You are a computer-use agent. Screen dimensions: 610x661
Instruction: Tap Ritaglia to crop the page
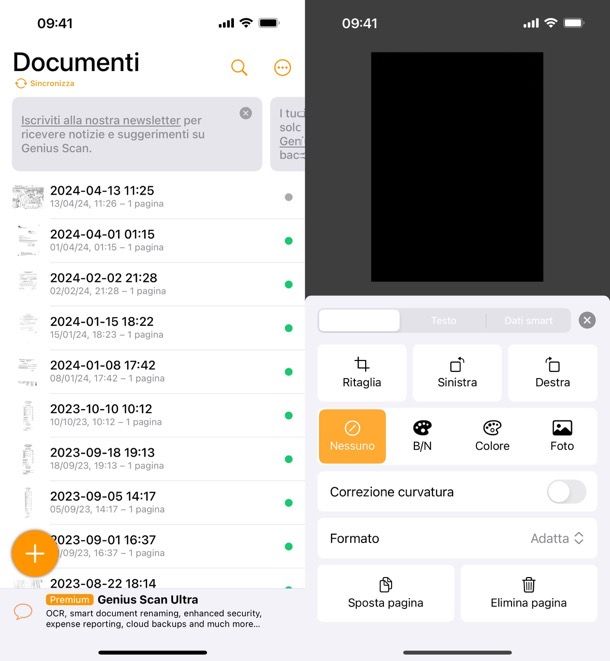pyautogui.click(x=362, y=373)
